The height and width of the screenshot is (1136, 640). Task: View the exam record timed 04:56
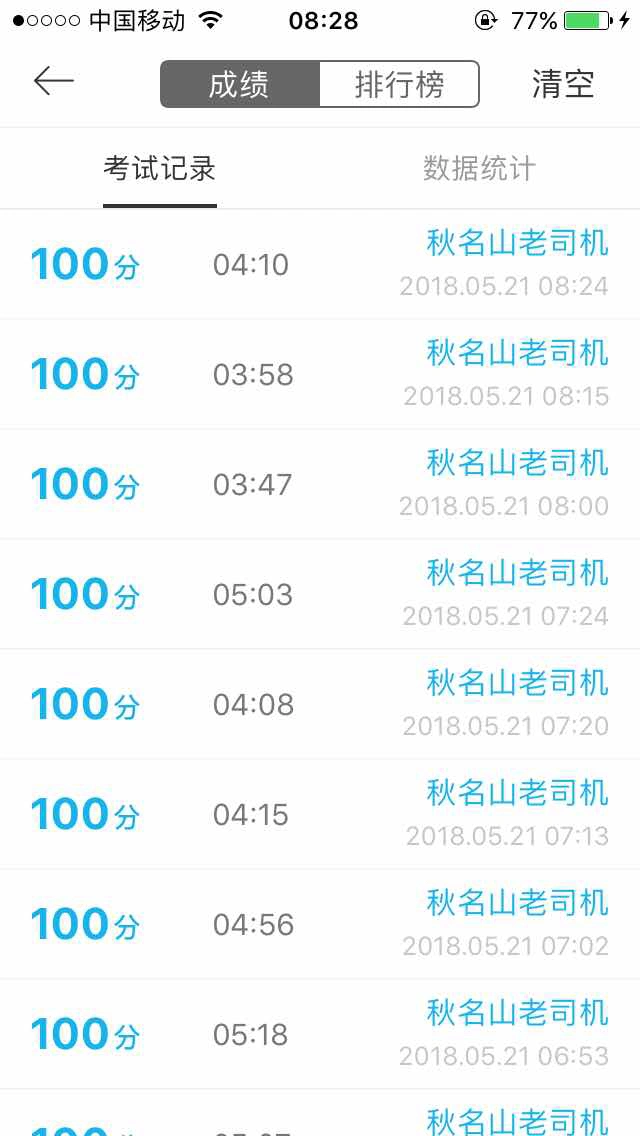click(x=320, y=925)
